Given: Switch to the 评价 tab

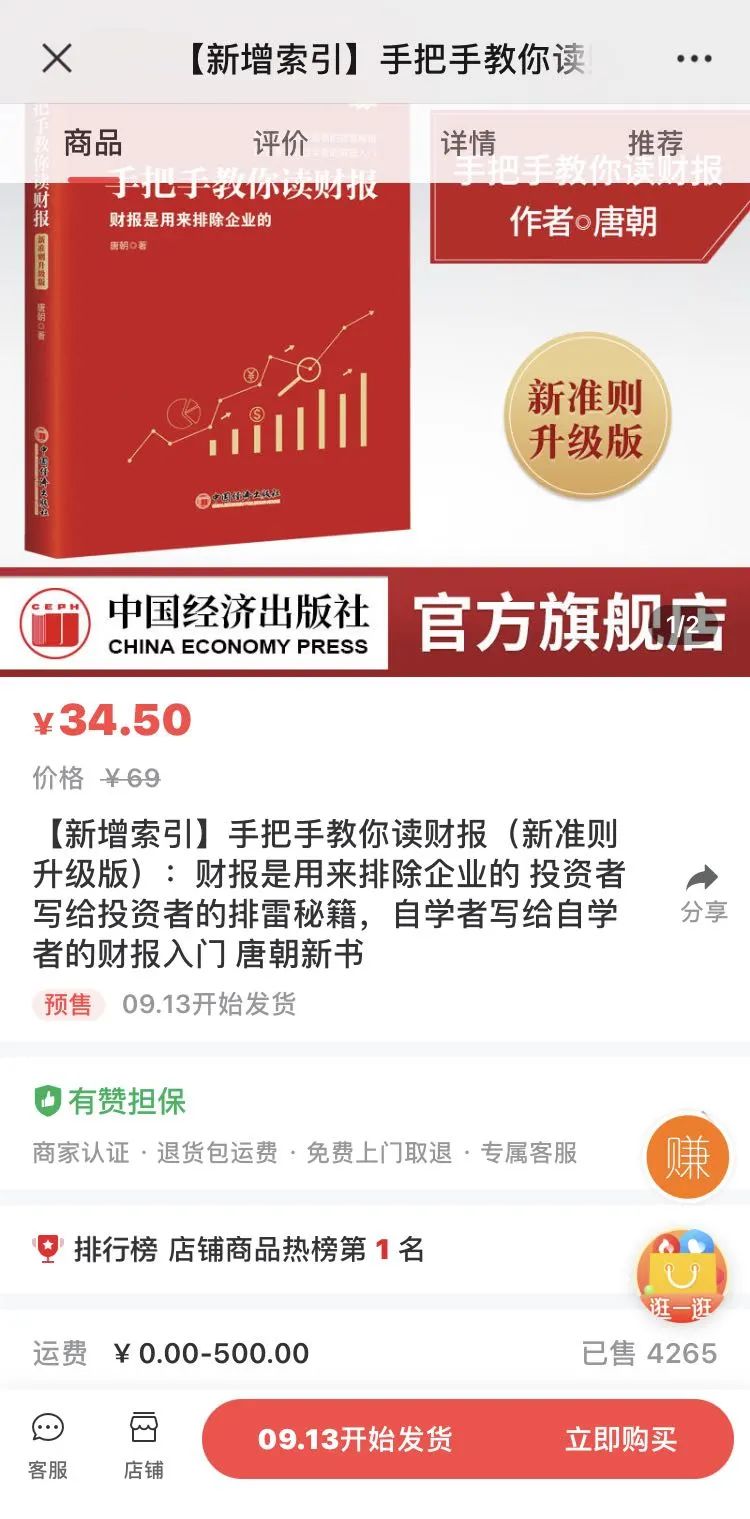Looking at the screenshot, I should coord(280,143).
